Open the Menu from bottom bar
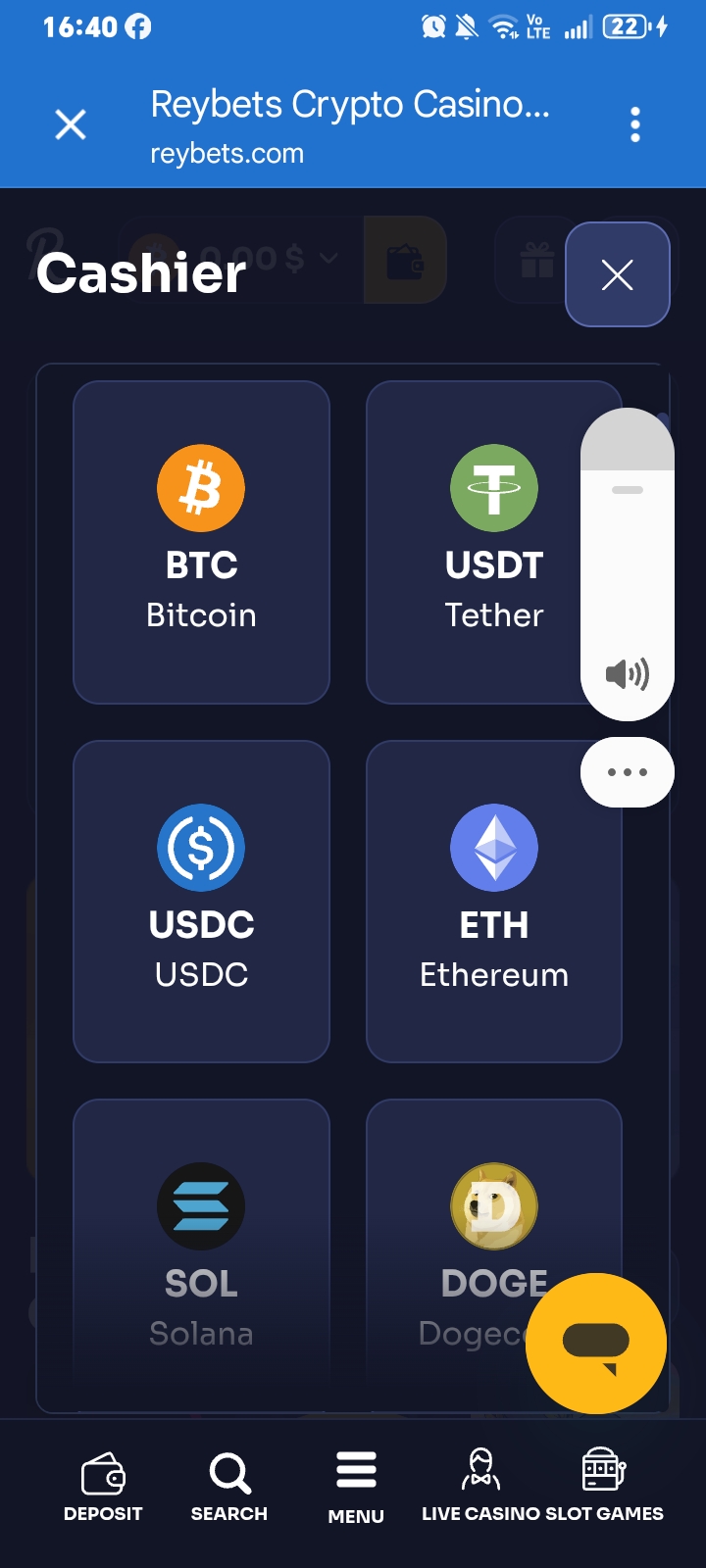706x1568 pixels. click(356, 1488)
